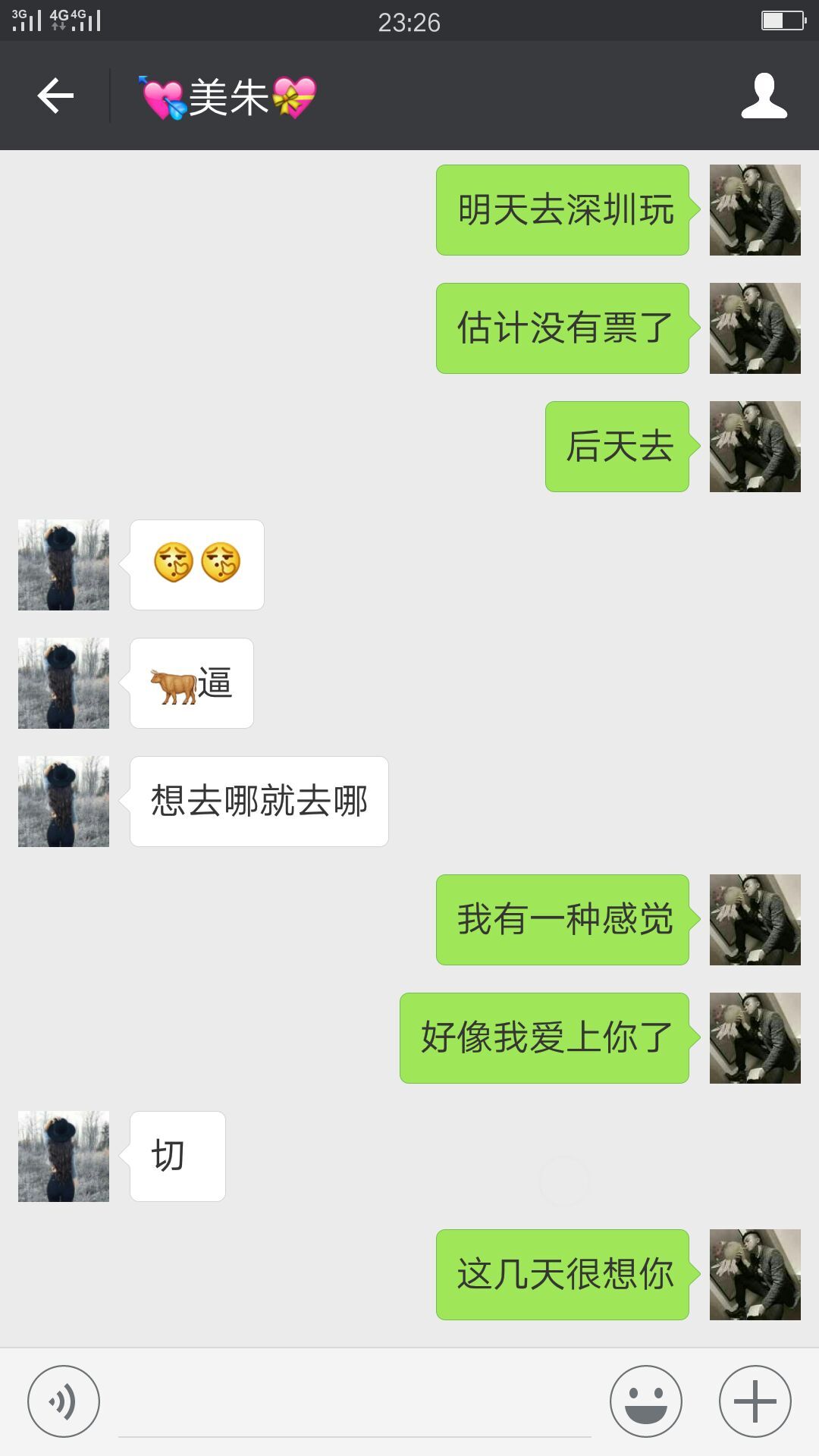Open the sender's avatar next to 后天去
The width and height of the screenshot is (819, 1456).
point(755,447)
